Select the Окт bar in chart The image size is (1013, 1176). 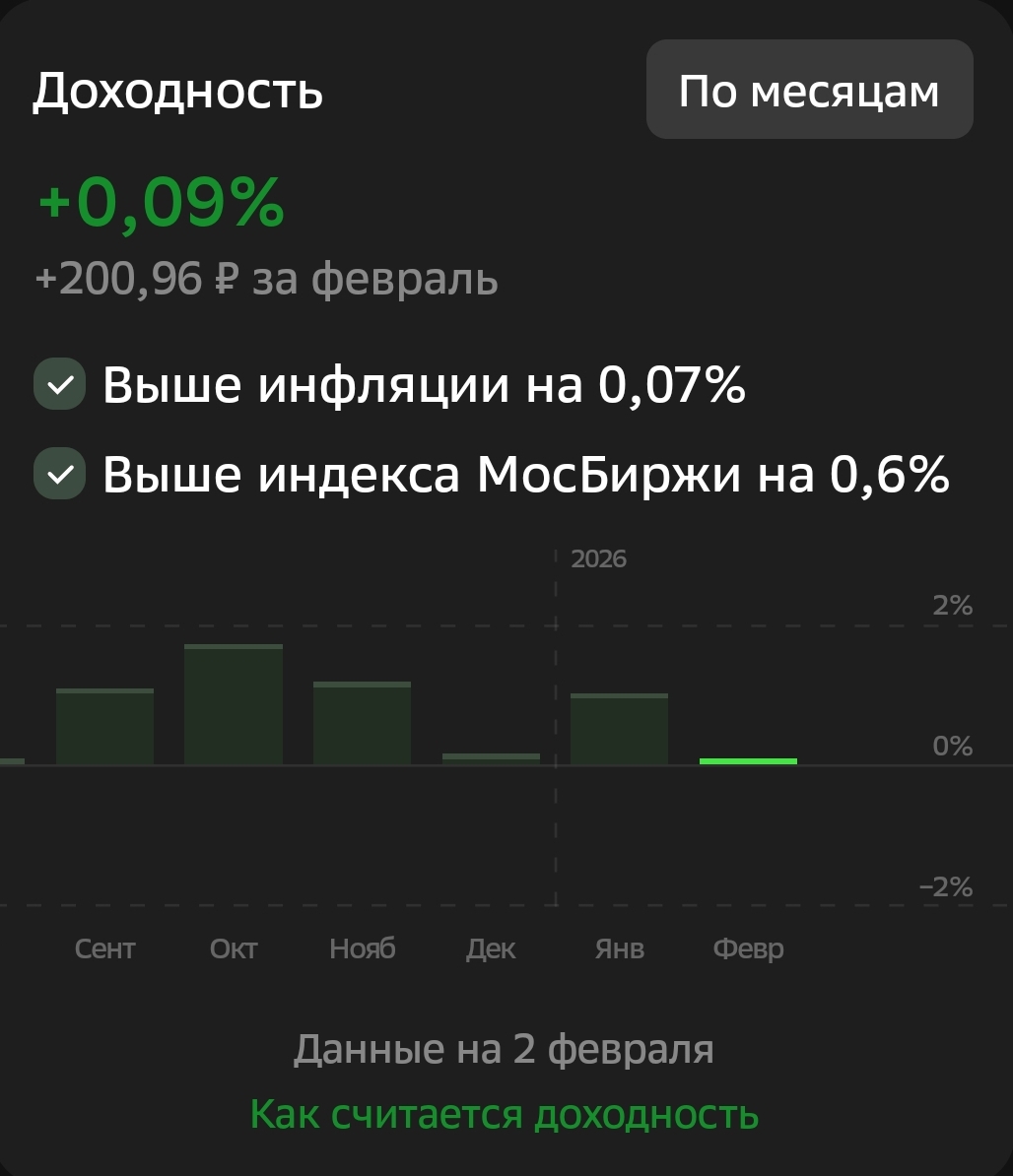pyautogui.click(x=234, y=705)
